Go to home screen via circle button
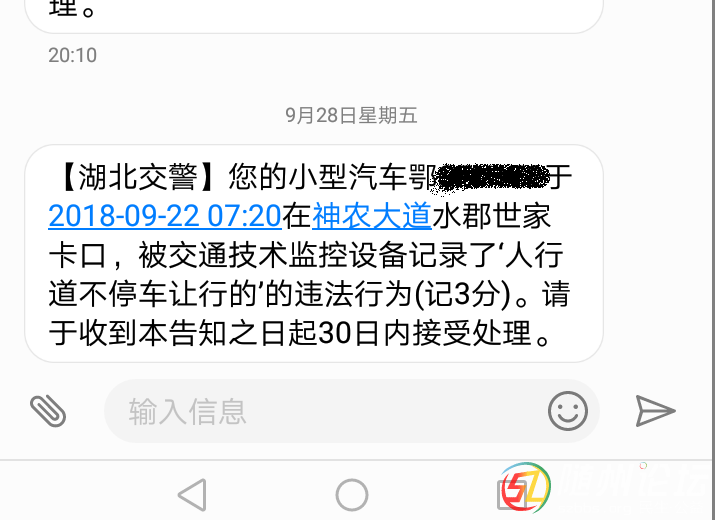 [352, 494]
